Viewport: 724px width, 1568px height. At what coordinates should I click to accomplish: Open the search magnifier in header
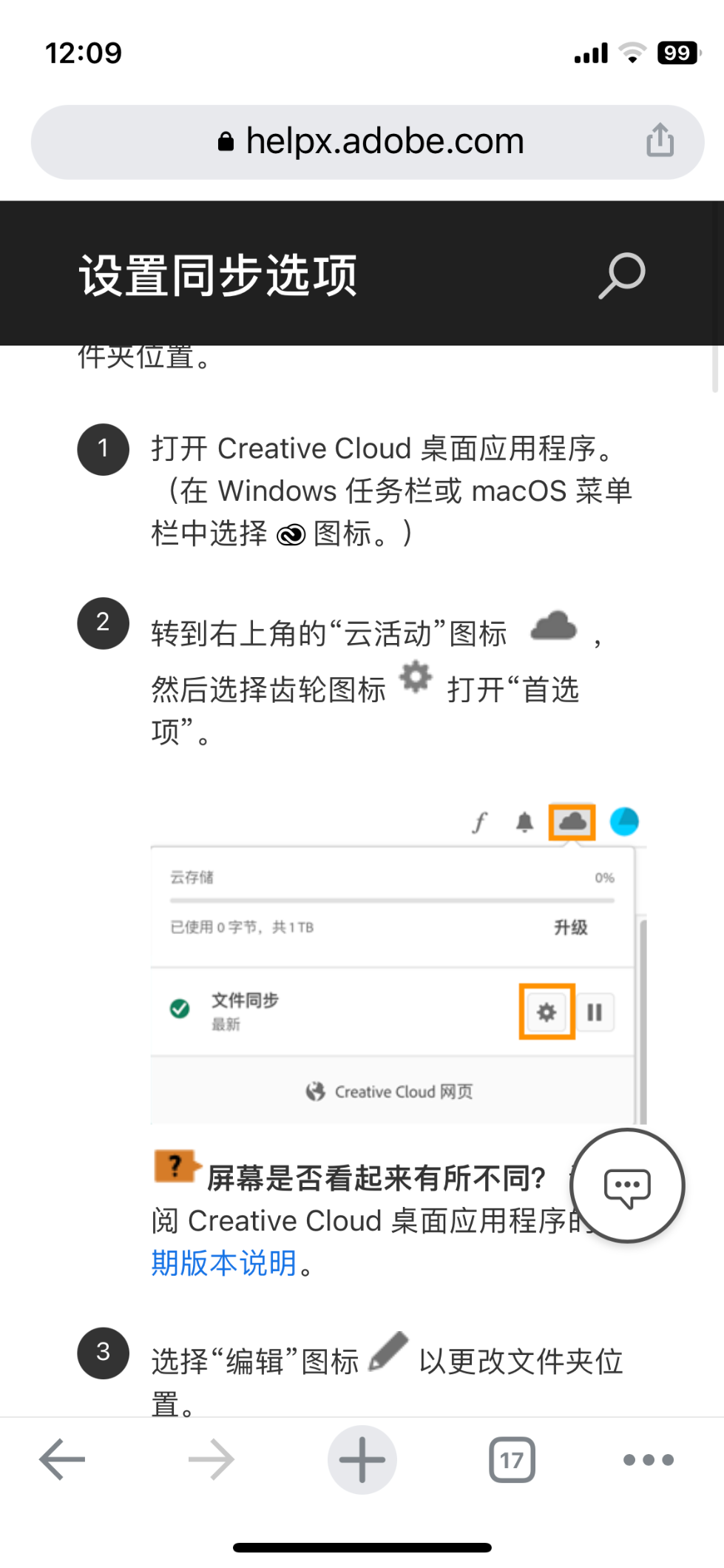(621, 275)
